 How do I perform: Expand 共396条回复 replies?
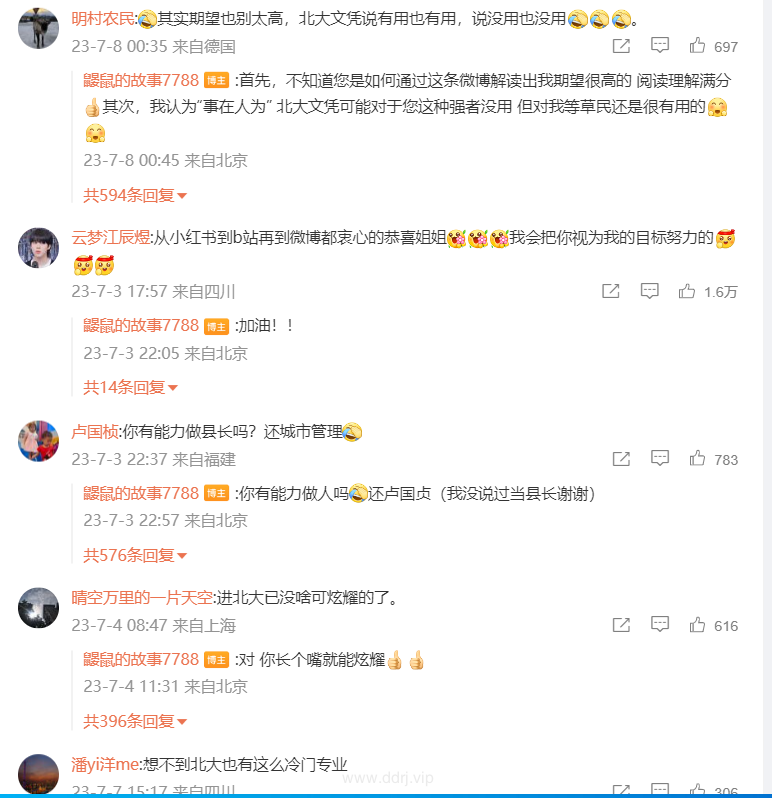point(135,721)
